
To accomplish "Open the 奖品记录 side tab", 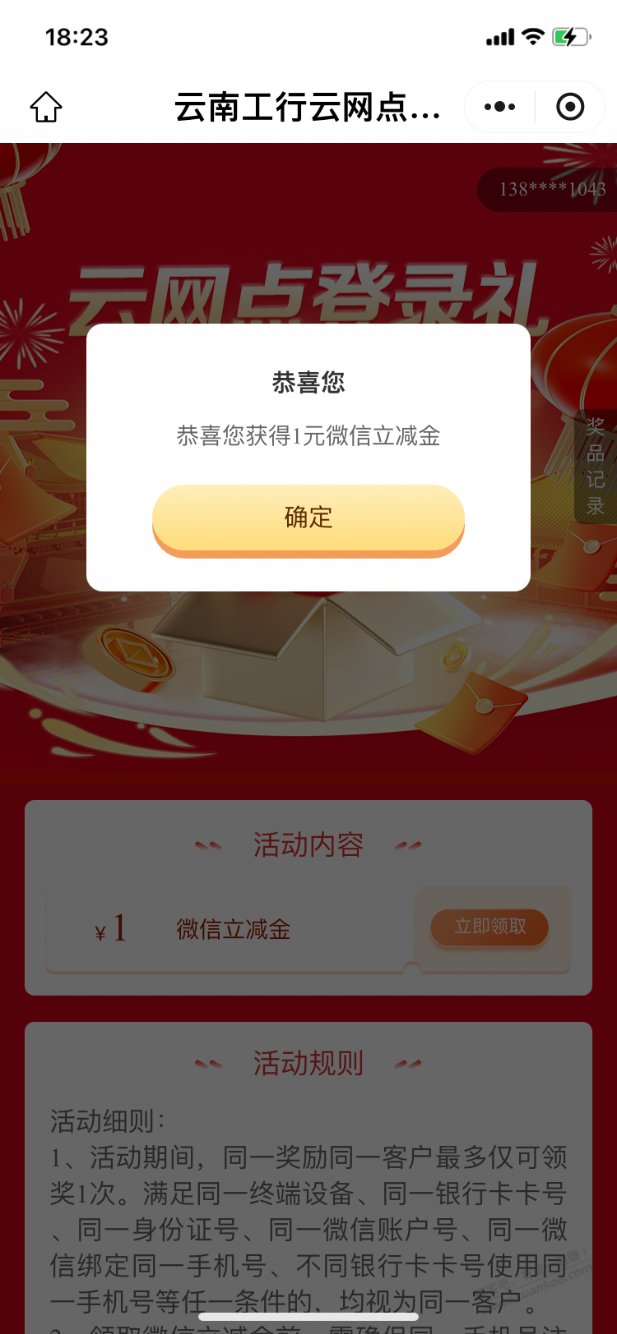I will [595, 466].
